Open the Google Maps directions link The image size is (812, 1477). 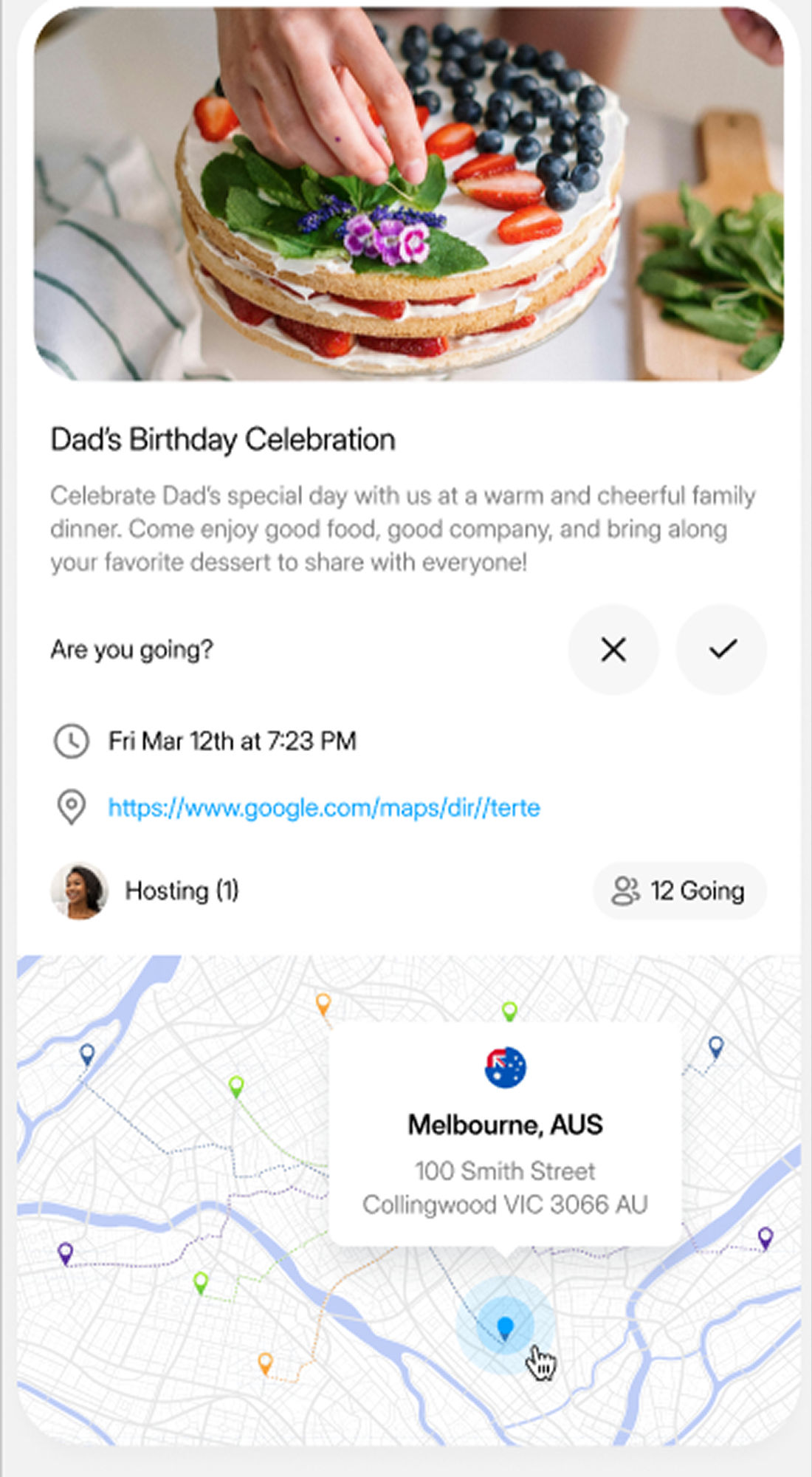click(x=325, y=808)
